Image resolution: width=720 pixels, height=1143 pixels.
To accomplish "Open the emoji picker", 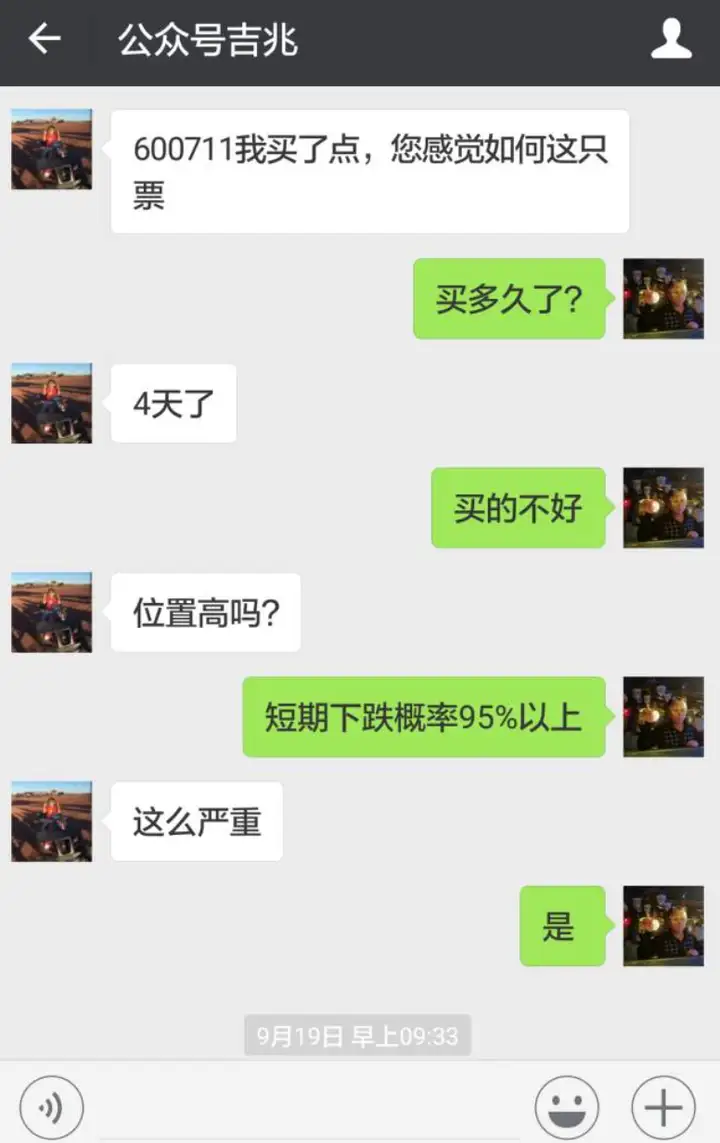I will pos(567,1107).
